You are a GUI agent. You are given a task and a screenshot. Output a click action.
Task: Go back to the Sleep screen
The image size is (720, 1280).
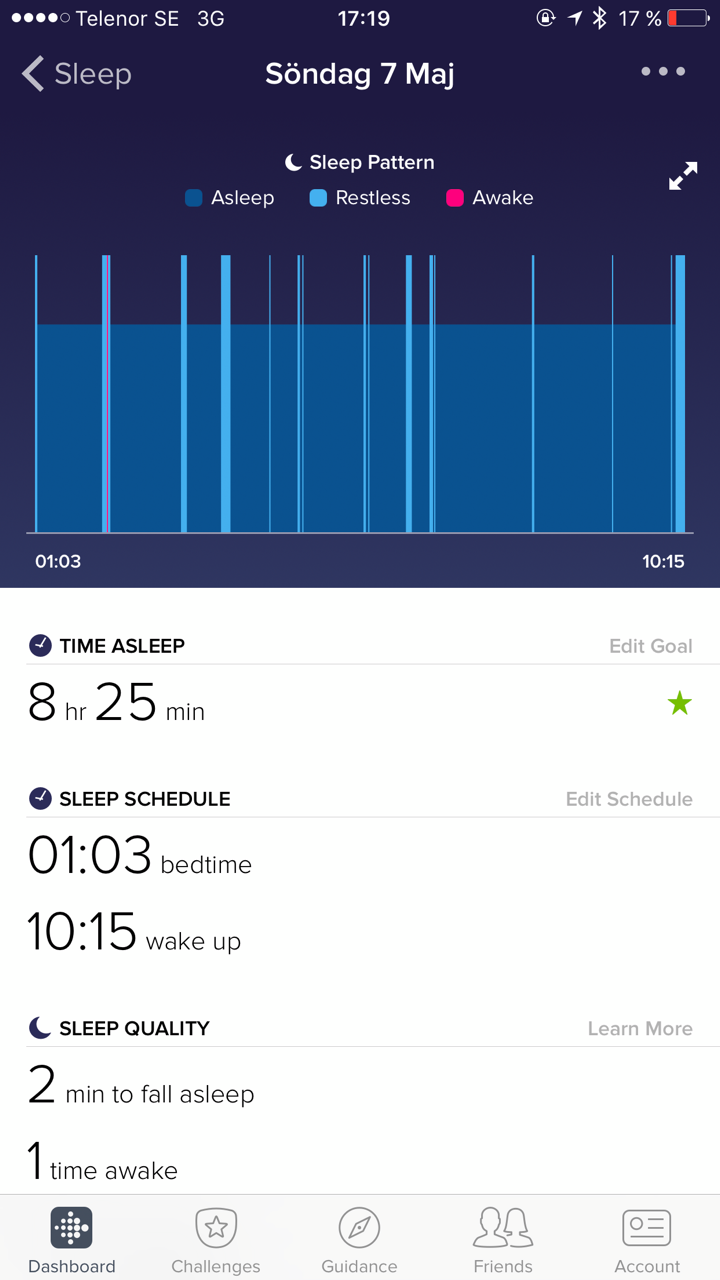(x=77, y=74)
